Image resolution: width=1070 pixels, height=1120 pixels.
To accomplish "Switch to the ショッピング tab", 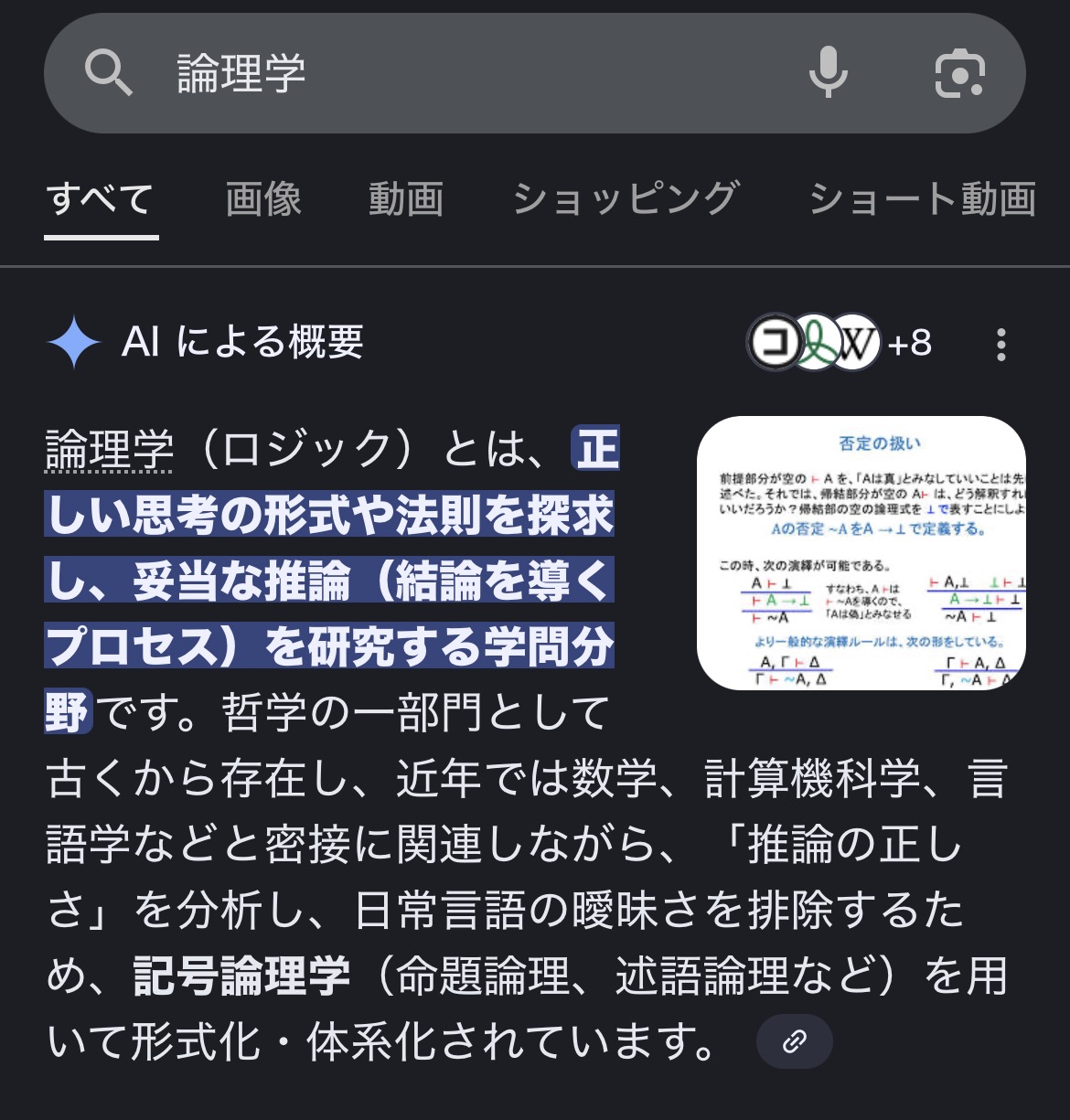I will [x=626, y=199].
